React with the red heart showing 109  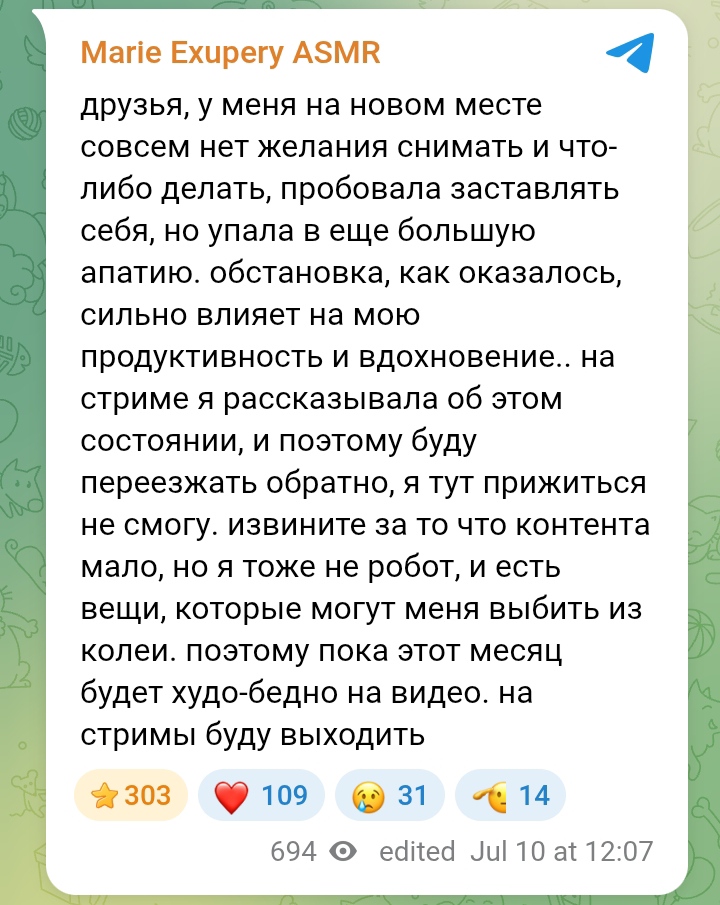tap(261, 795)
